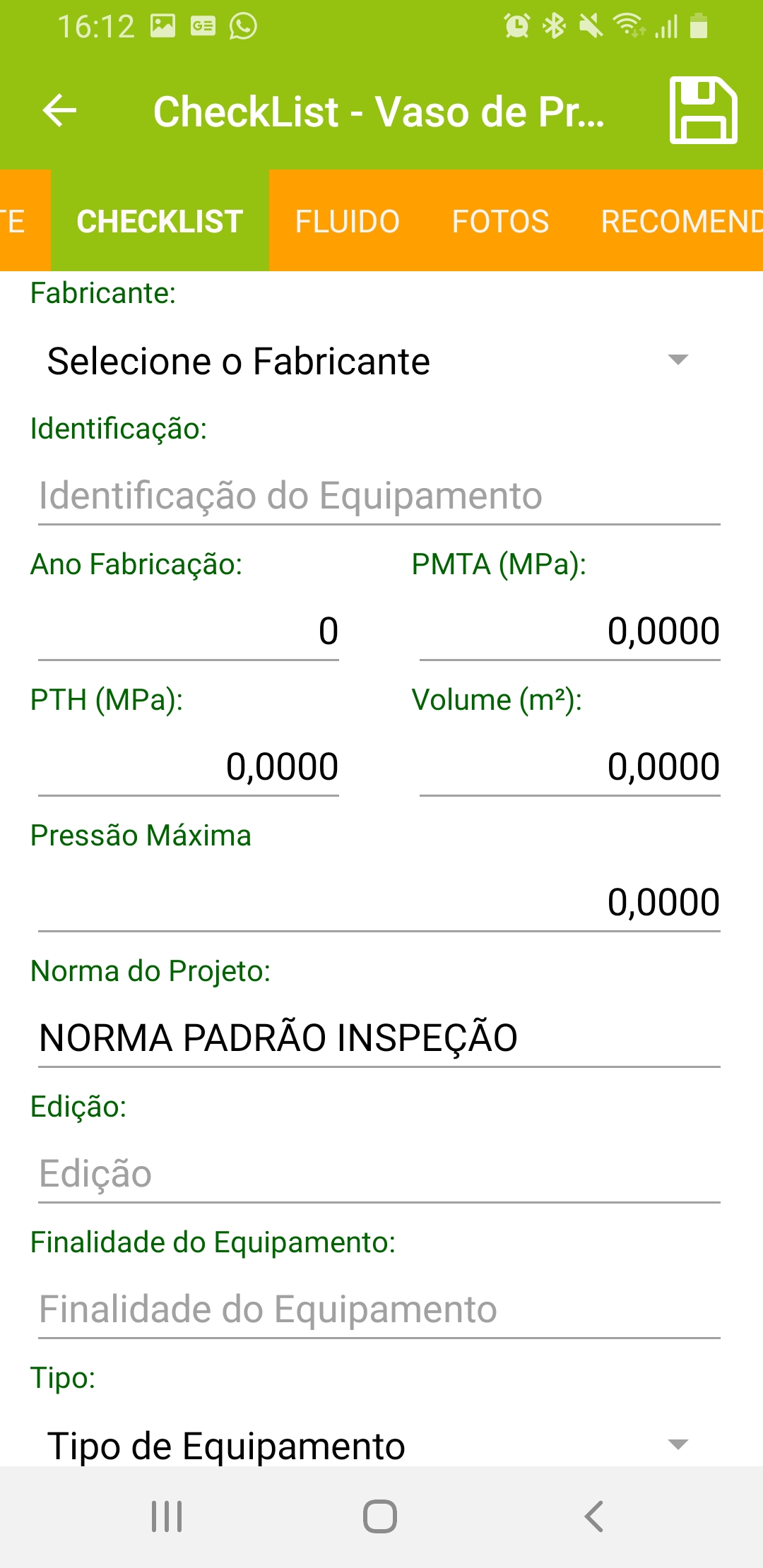Open the Tipo de Equipamento dropdown
The image size is (763, 1568).
click(x=367, y=1444)
